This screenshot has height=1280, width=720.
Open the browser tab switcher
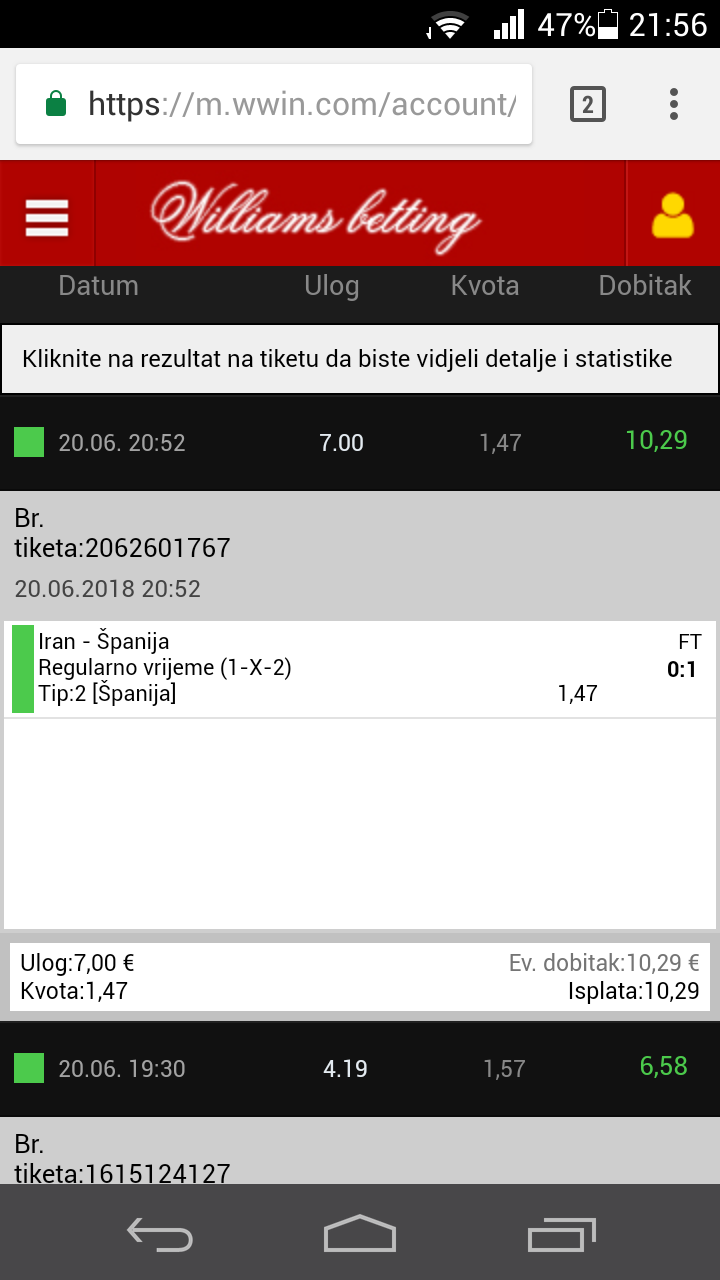[588, 104]
